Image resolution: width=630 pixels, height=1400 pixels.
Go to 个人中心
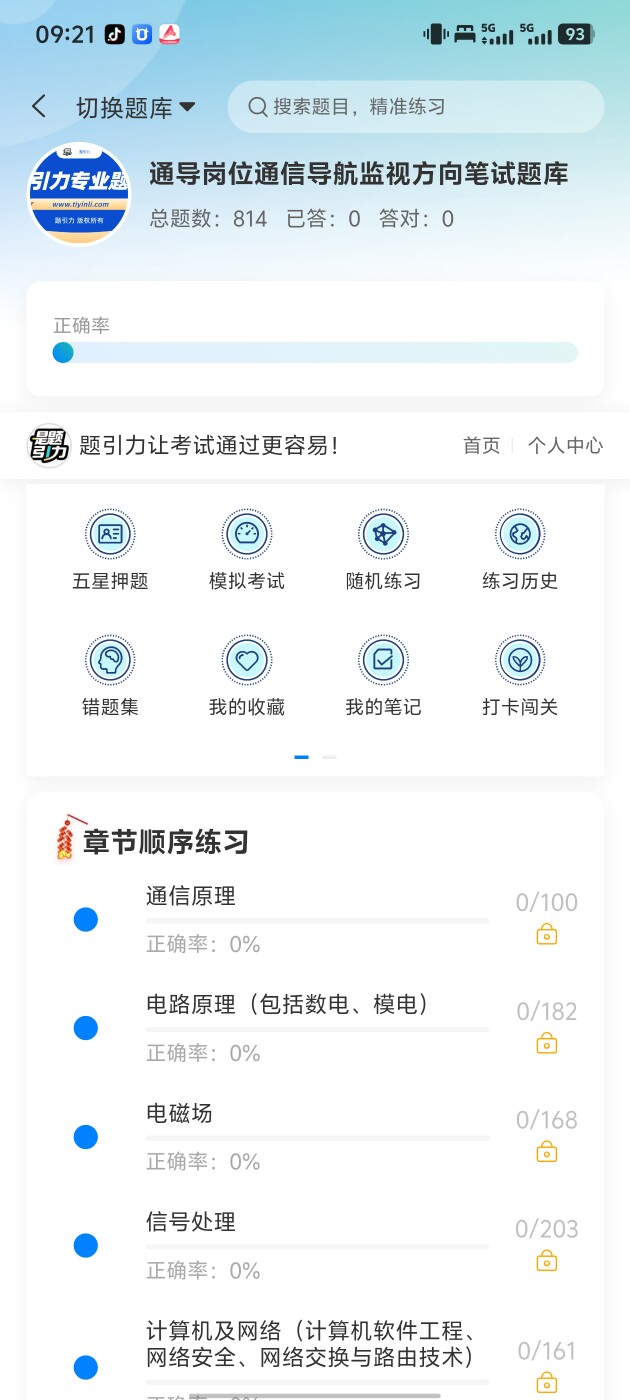(x=565, y=446)
